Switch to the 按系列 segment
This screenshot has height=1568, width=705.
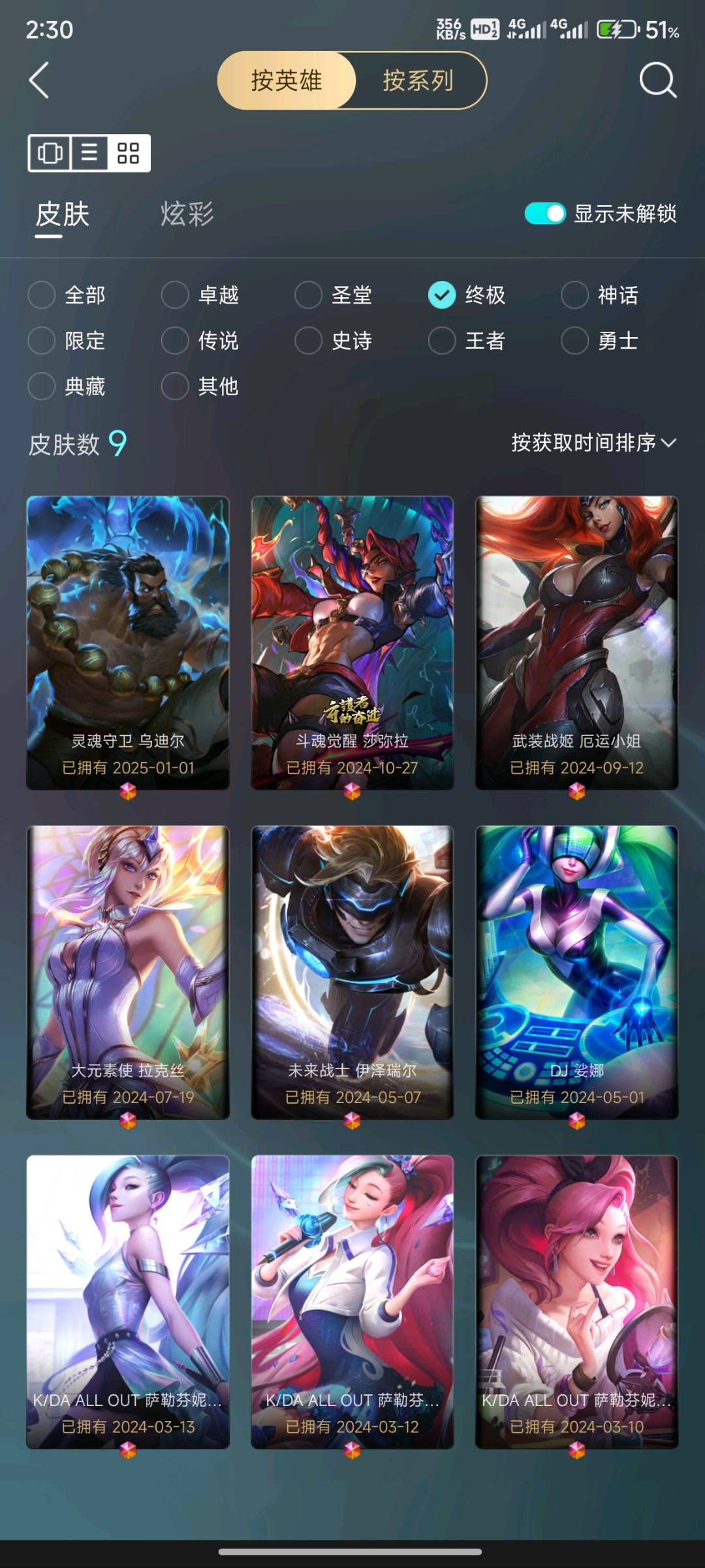coord(418,80)
